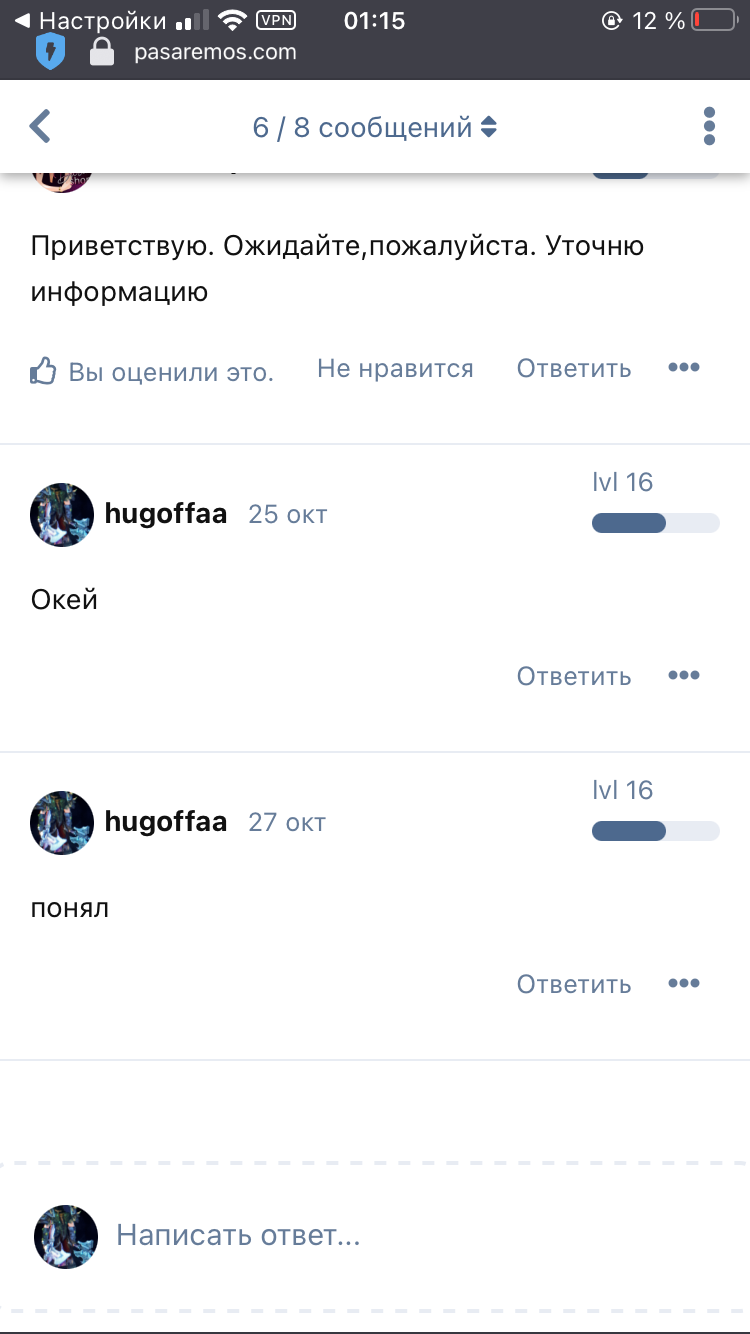Image resolution: width=750 pixels, height=1334 pixels.
Task: Return to Настройки via the status bar
Action: (x=91, y=20)
